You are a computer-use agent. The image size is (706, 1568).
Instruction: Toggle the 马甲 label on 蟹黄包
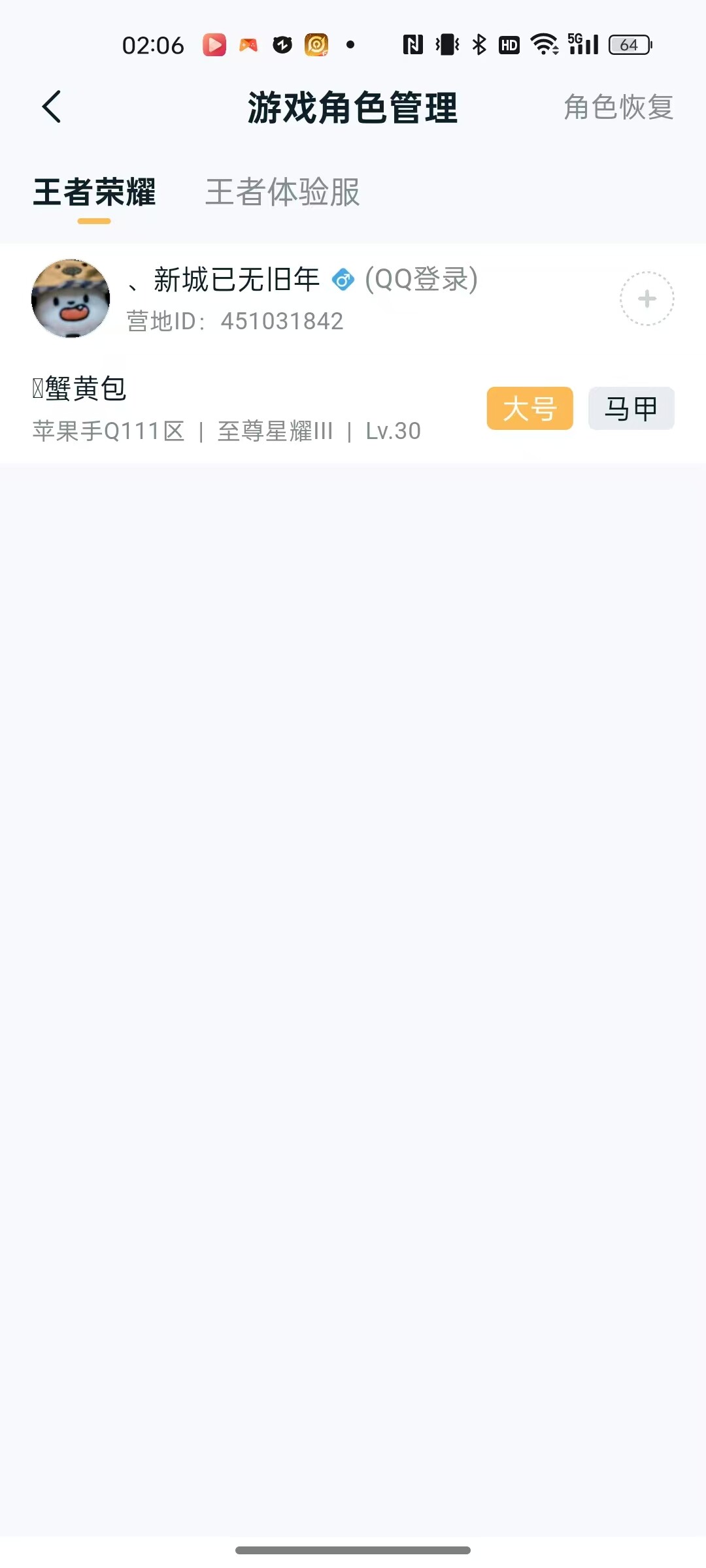click(x=630, y=408)
